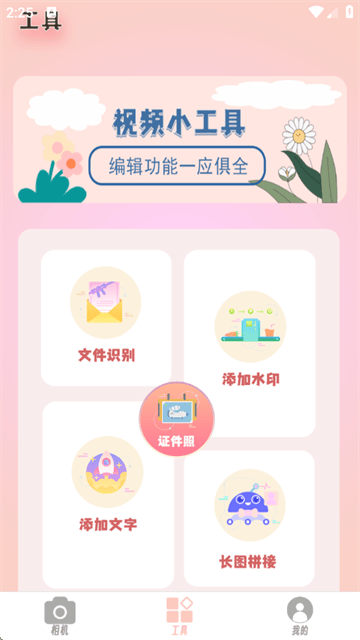Open the 添加水印 tool card
This screenshot has width=360, height=640.
coord(250,343)
